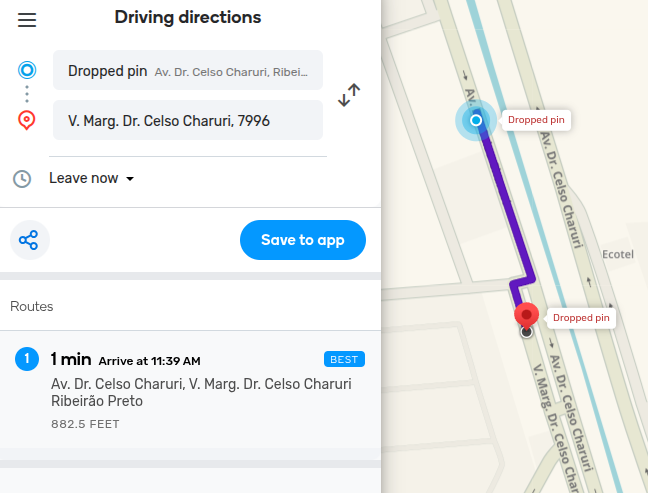Expand the Leave now dropdown
The image size is (648, 493).
tap(91, 178)
